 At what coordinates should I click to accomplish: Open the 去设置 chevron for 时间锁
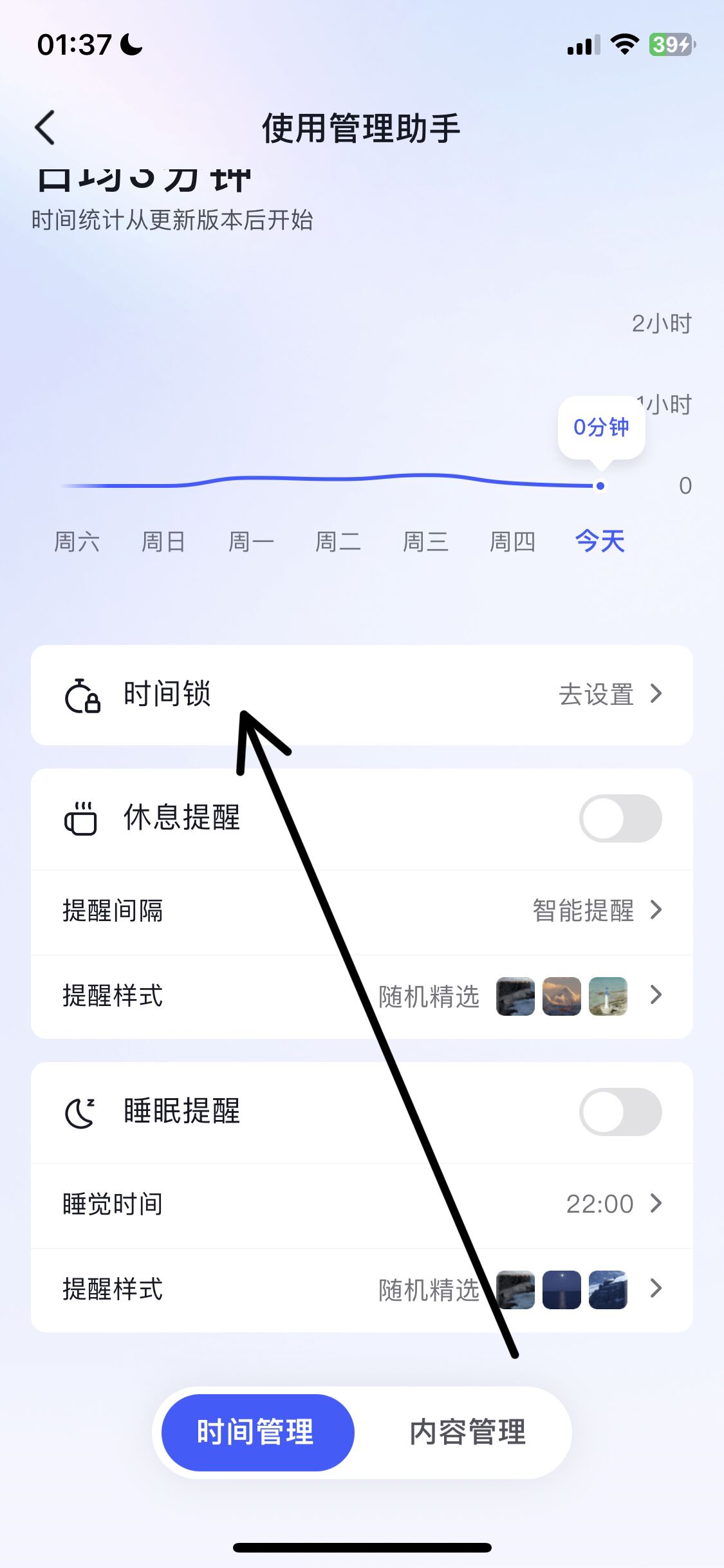pyautogui.click(x=656, y=695)
